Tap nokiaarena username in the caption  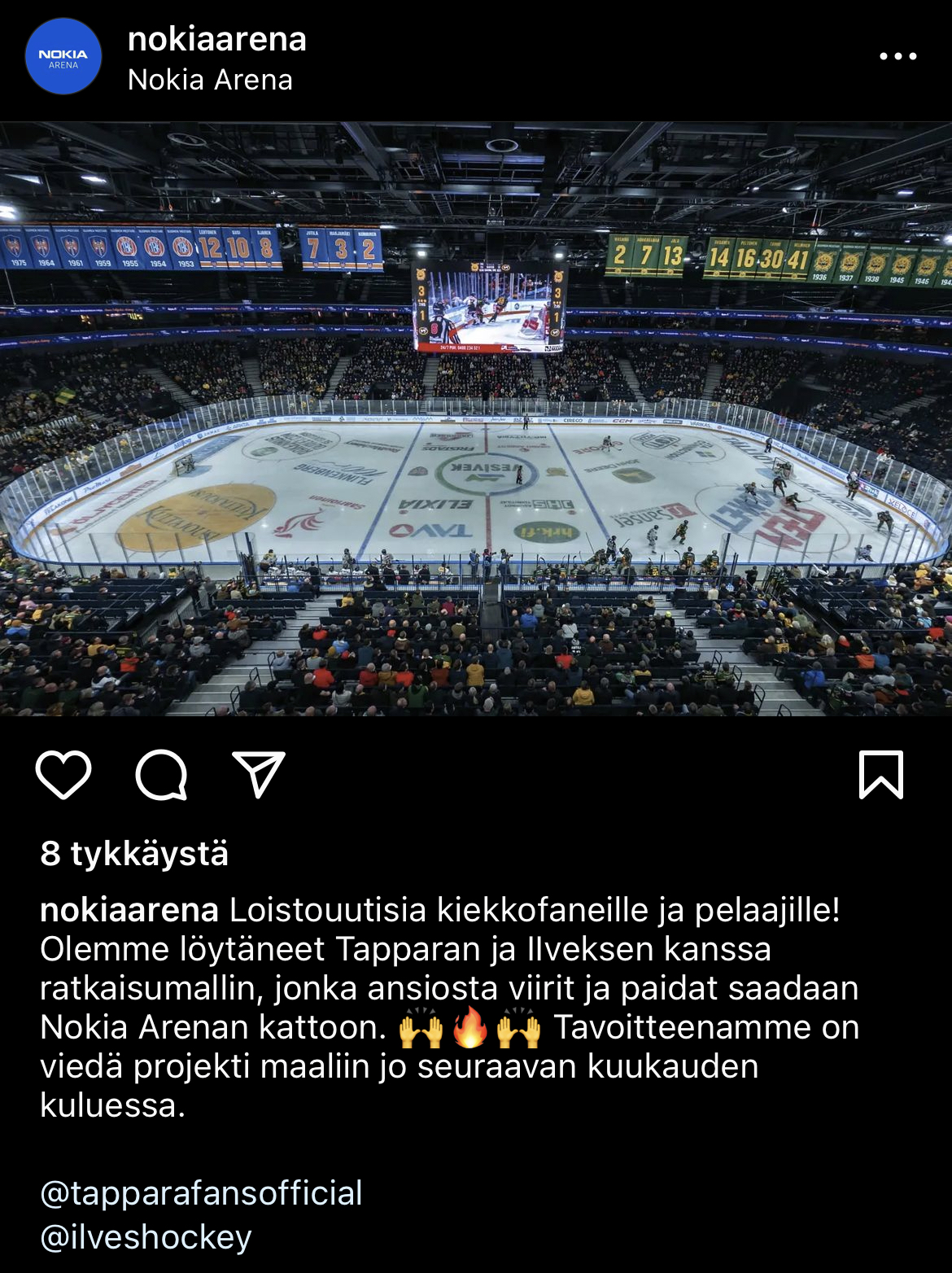point(129,909)
